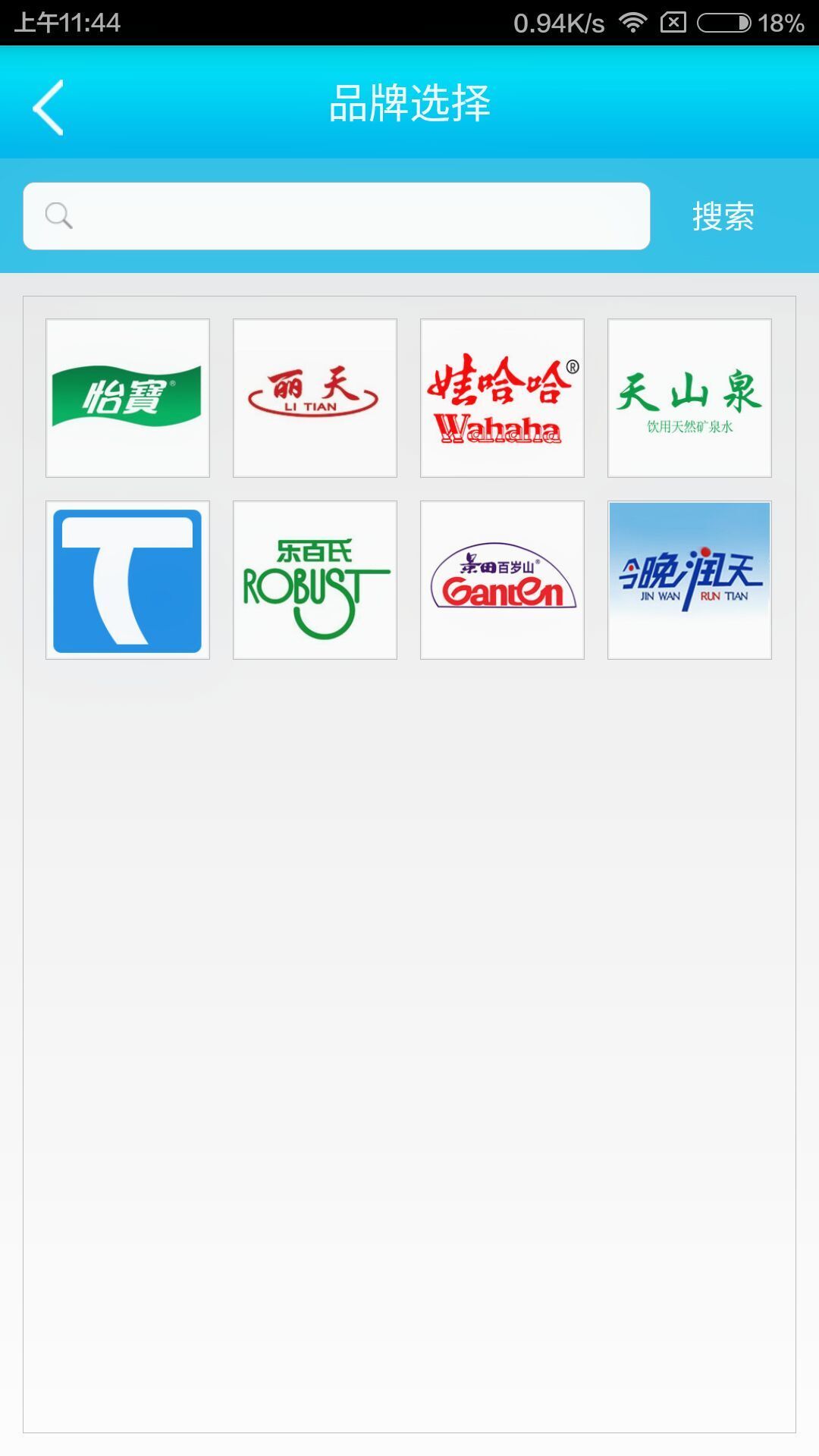819x1456 pixels.
Task: Pick the 娃哈哈 Wahaha brand
Action: (x=502, y=398)
